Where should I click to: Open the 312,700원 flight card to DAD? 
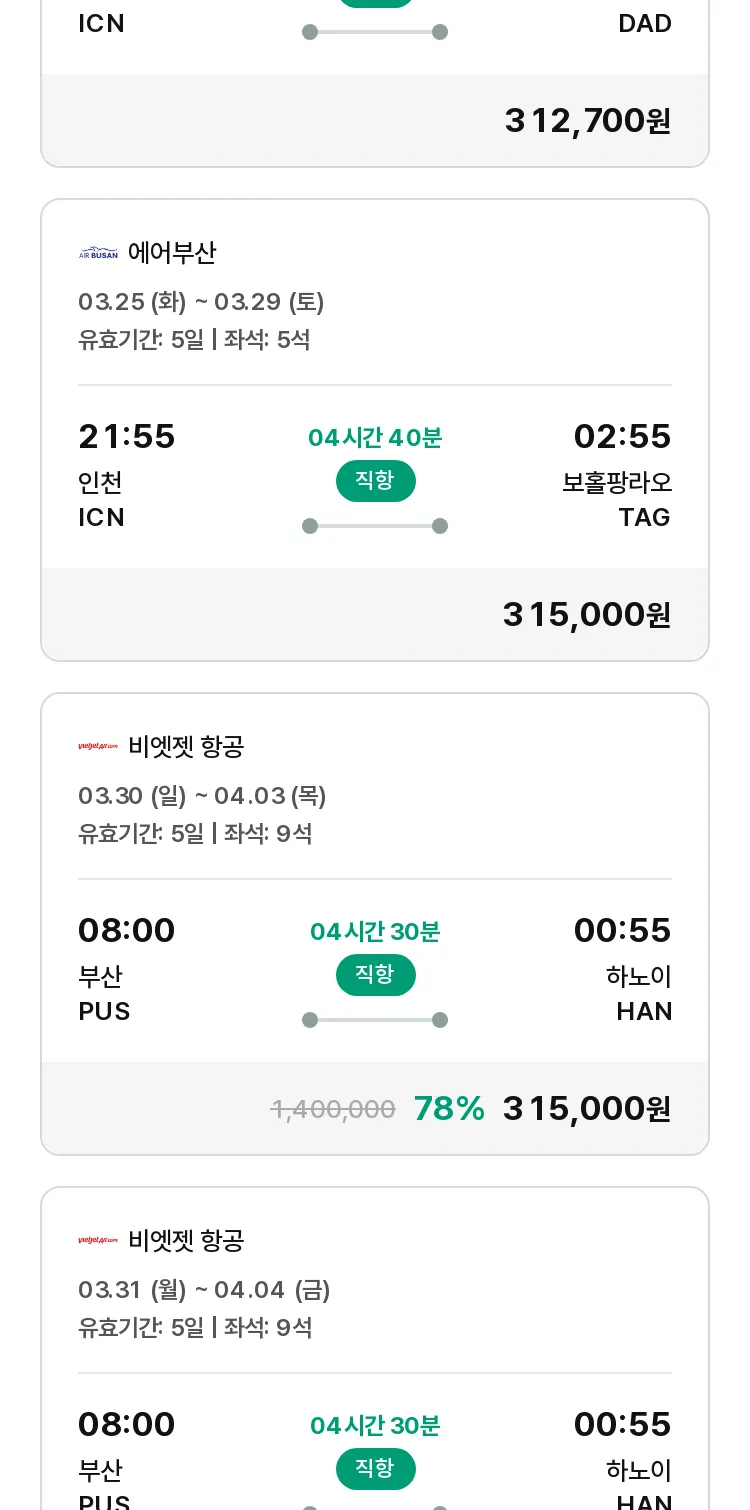[x=375, y=83]
